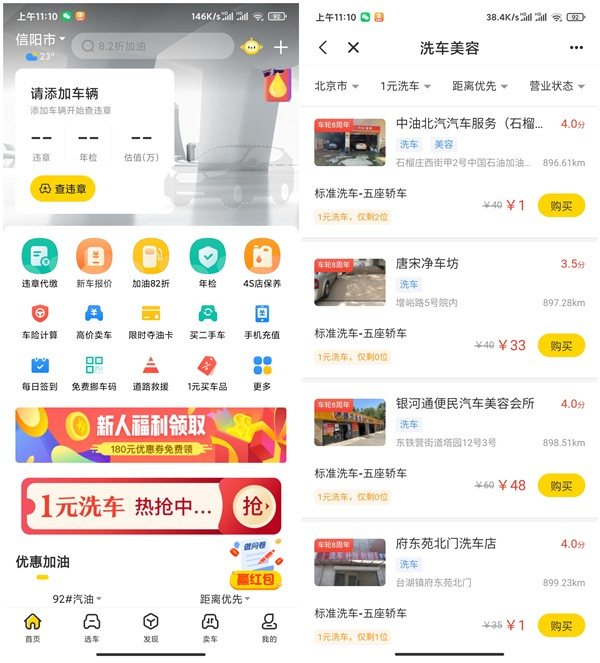600x663 pixels.
Task: Switch to the 我的 tab
Action: [268, 628]
